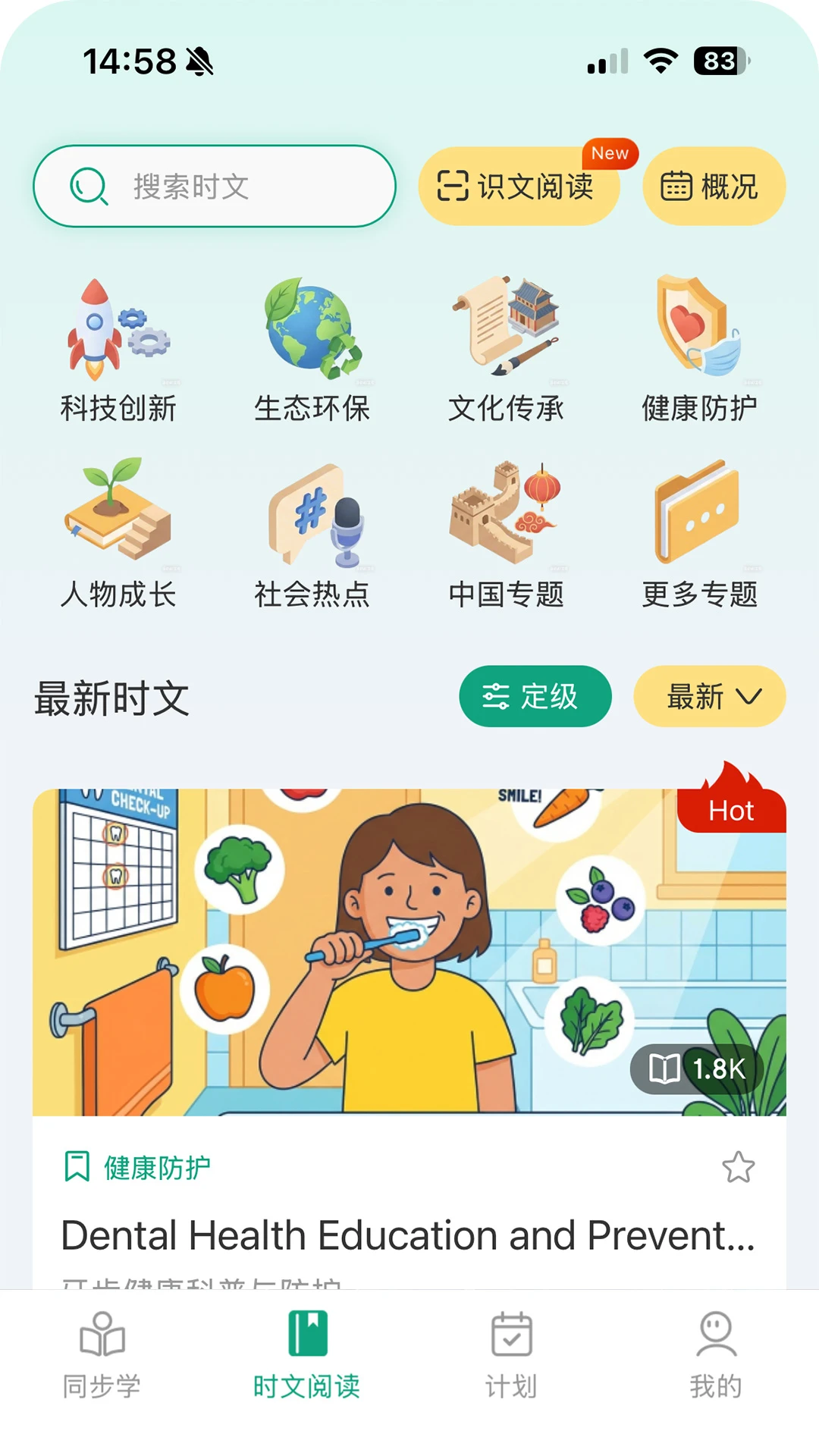The image size is (819, 1456).
Task: Select the 时文阅读 tab
Action: (x=307, y=1355)
